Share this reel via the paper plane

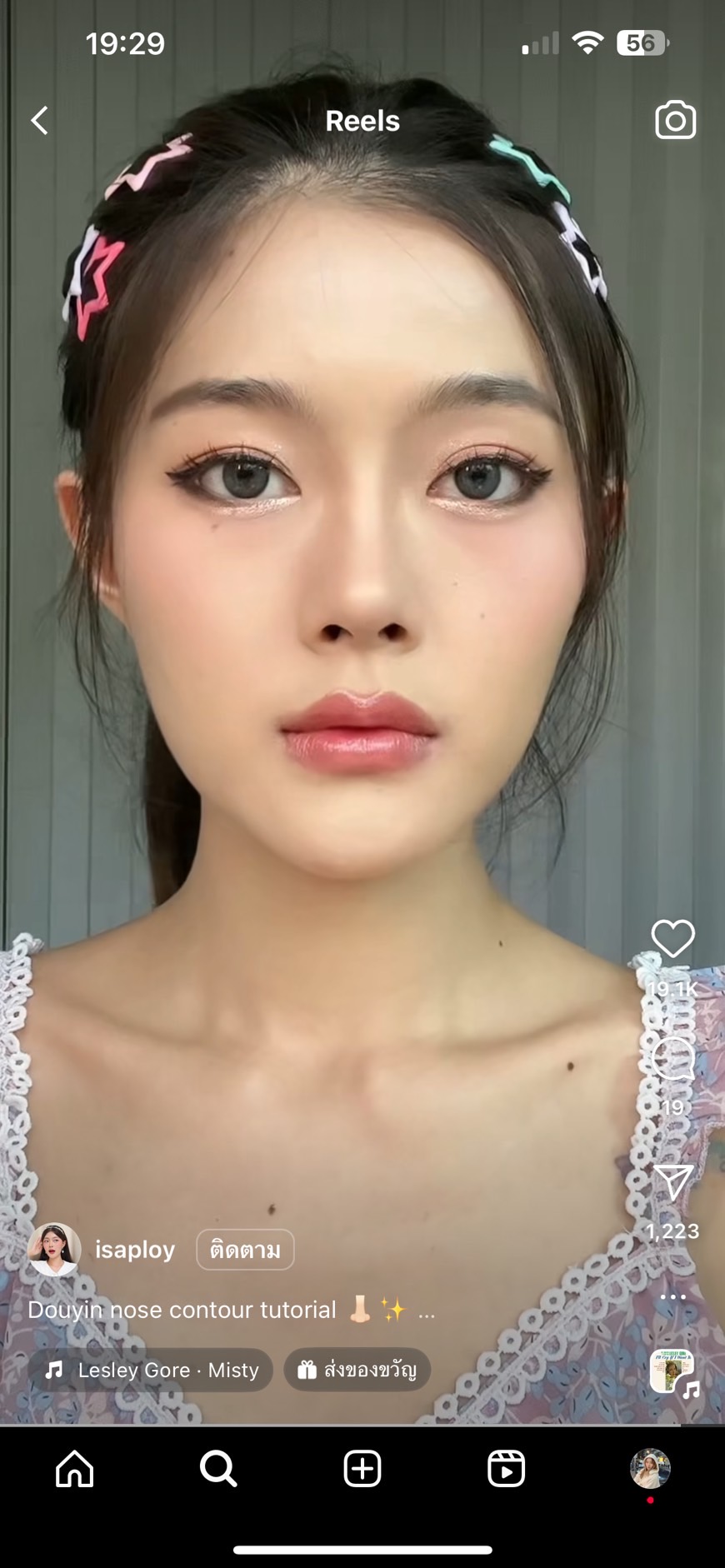(673, 1181)
